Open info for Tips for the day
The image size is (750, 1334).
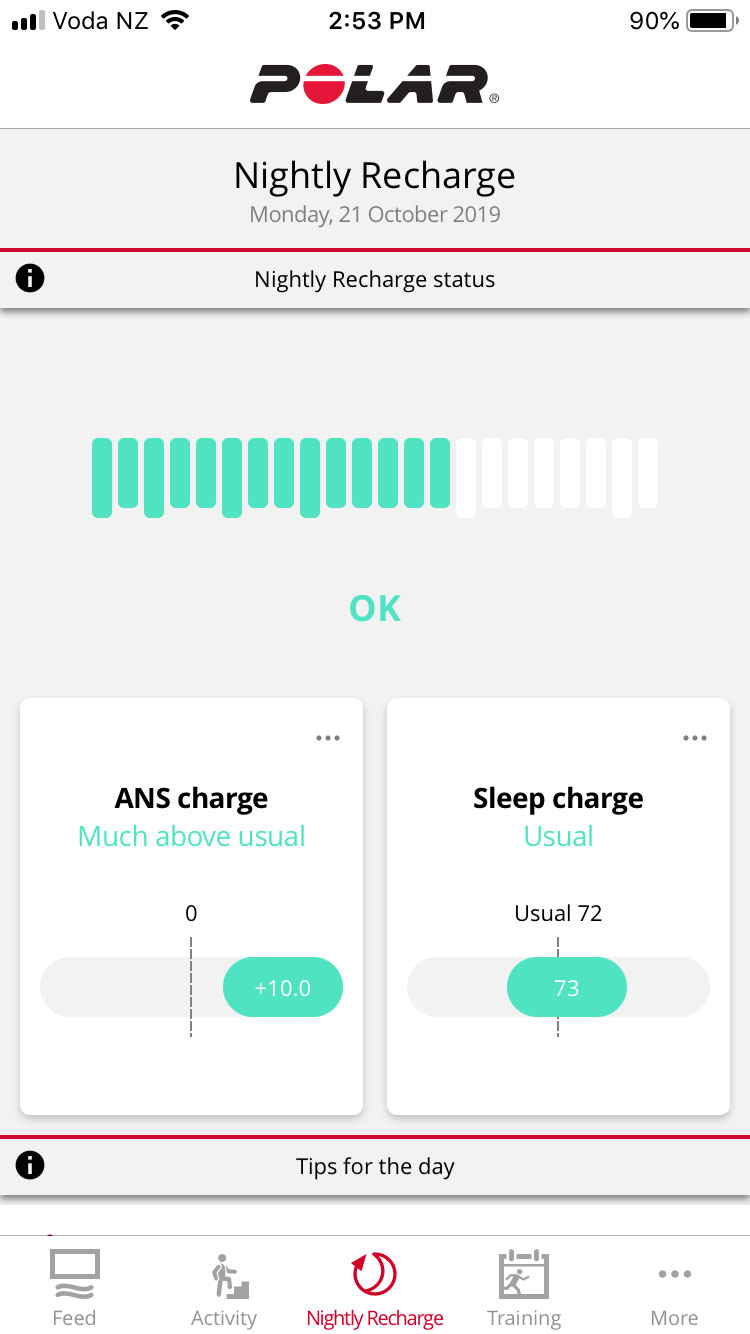click(30, 1166)
